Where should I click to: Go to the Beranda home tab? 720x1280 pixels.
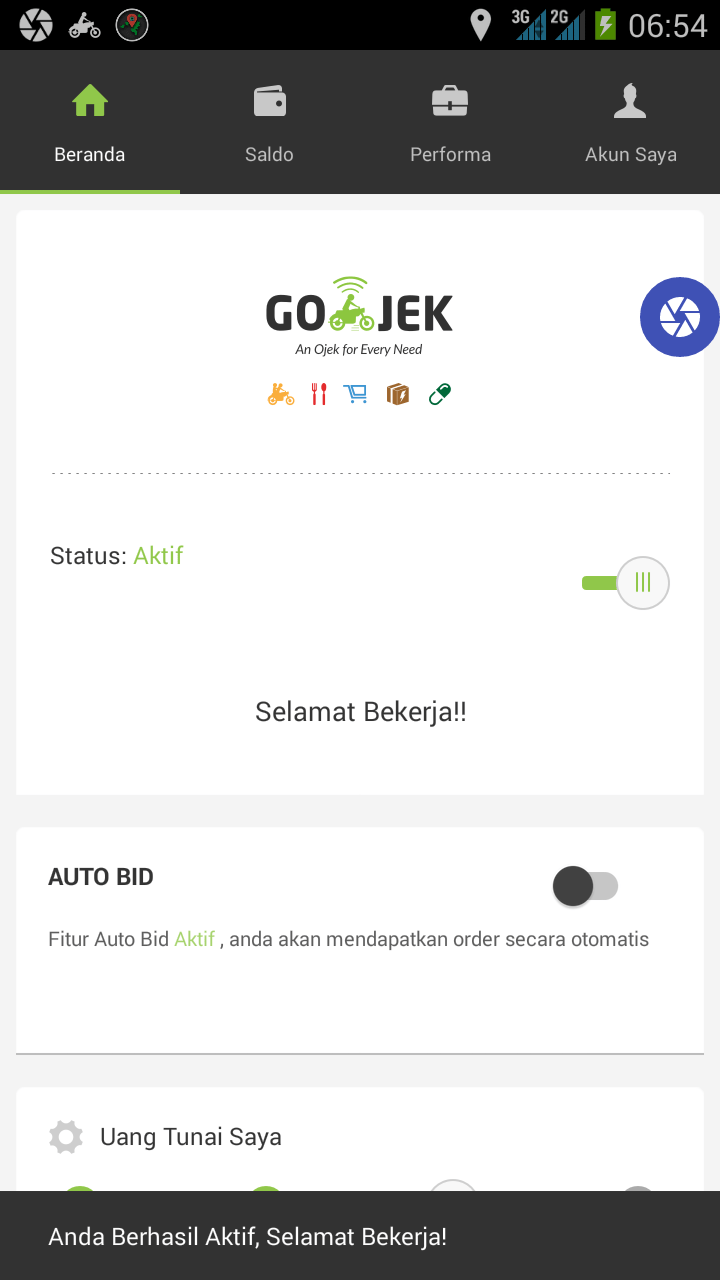tap(90, 120)
